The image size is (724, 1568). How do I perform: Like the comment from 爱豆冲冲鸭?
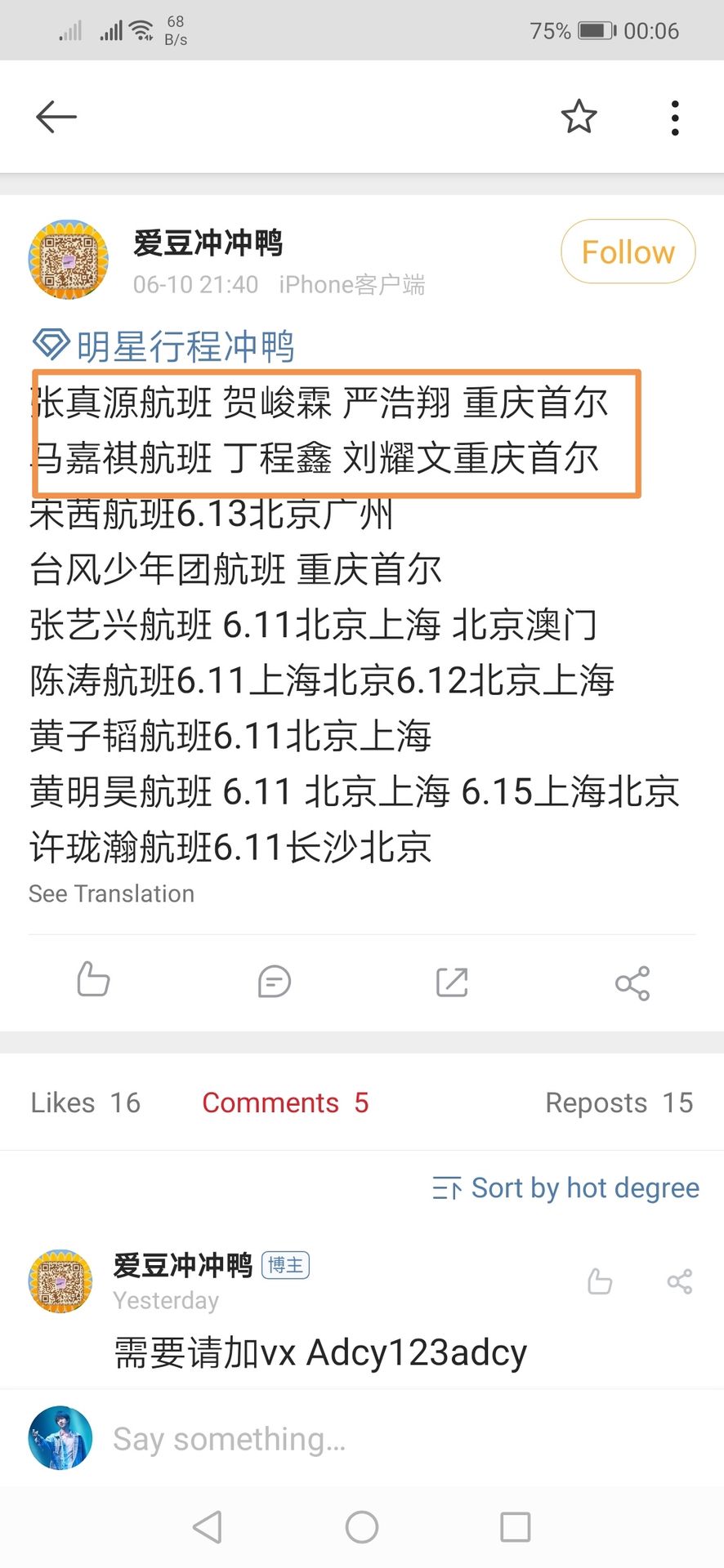(600, 1281)
